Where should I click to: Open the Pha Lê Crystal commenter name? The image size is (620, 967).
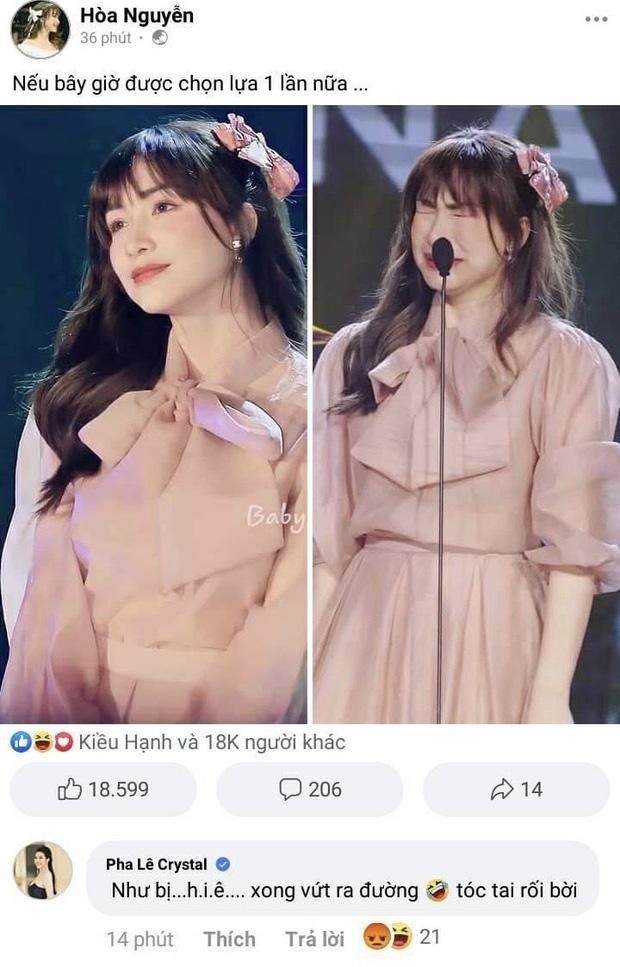point(157,864)
